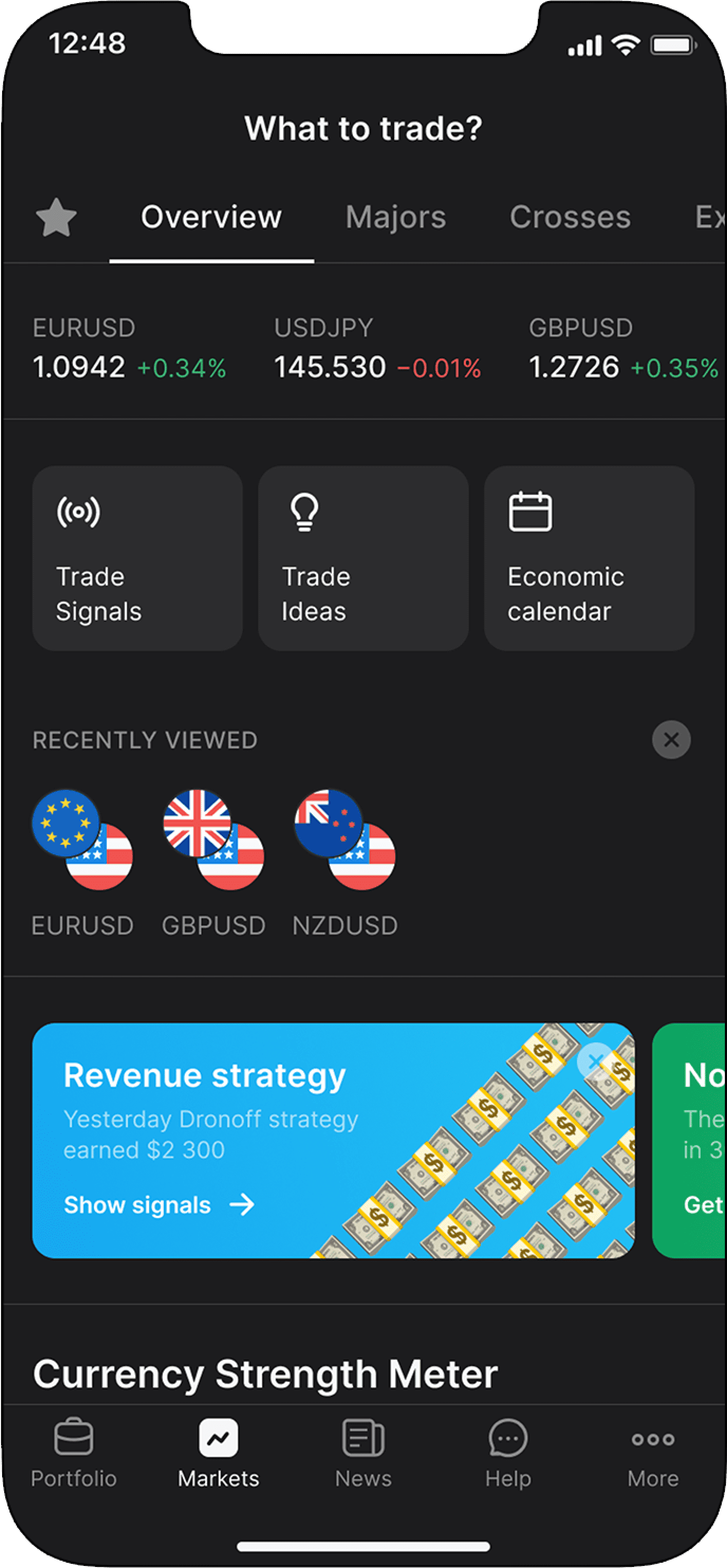Dismiss the Revenue strategy banner
This screenshot has width=727, height=1568.
(595, 1061)
